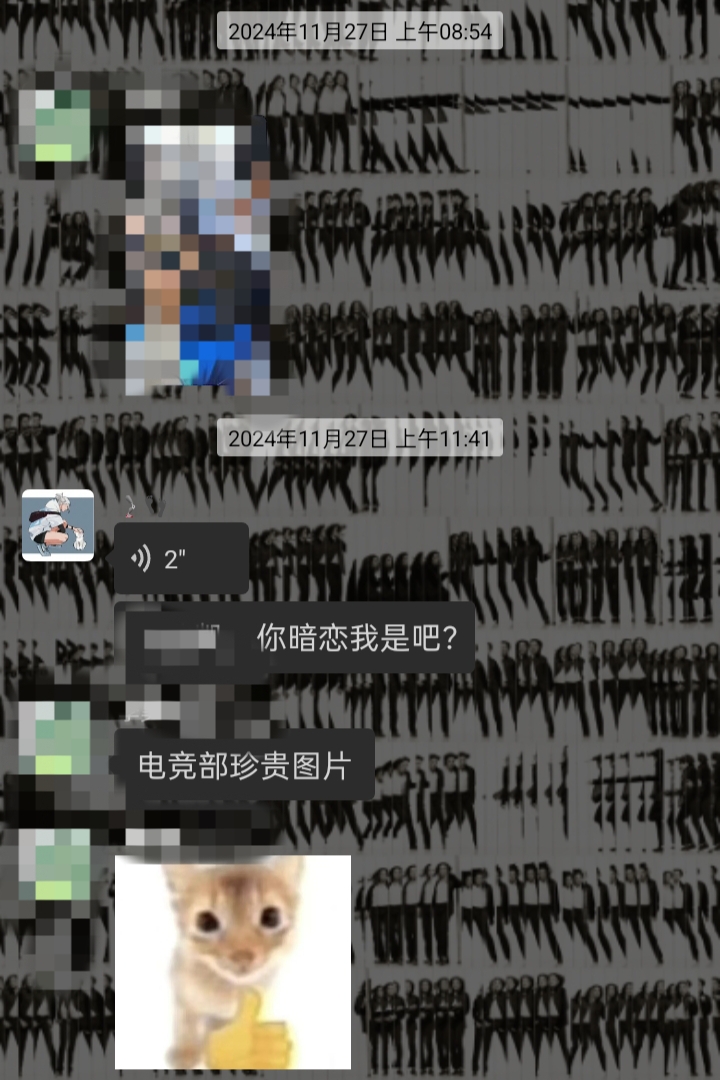This screenshot has width=720, height=1080.
Task: Open the cat thumbs-up sticker image
Action: 233,961
